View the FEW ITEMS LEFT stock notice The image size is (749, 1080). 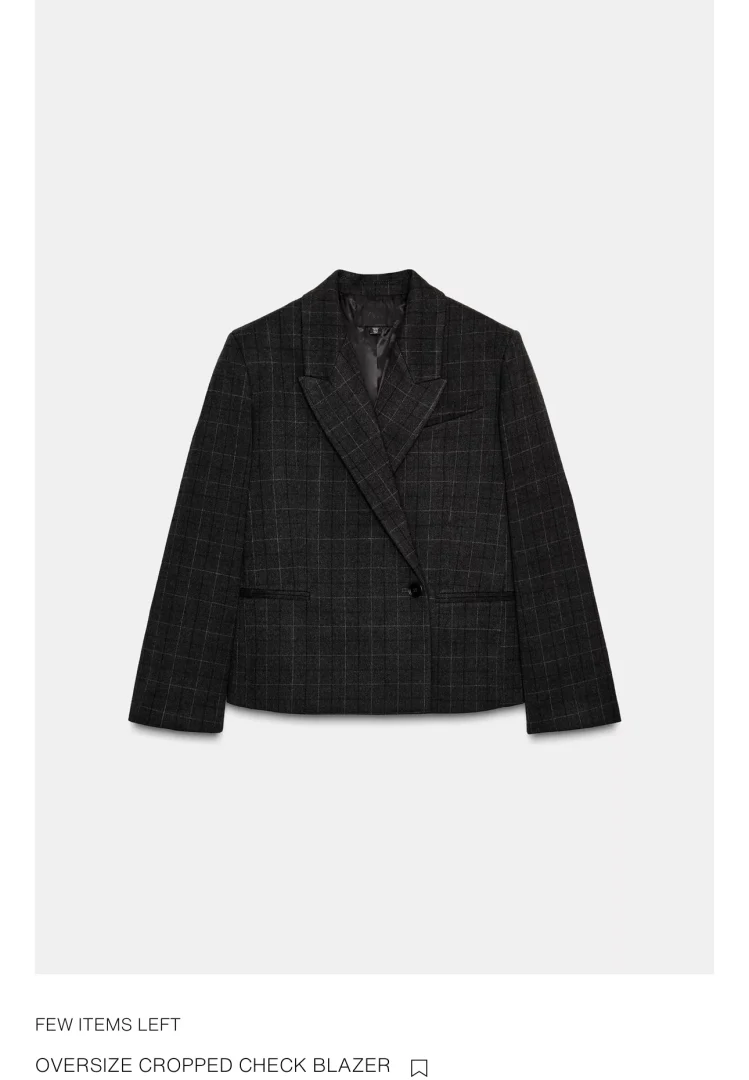click(x=107, y=1025)
